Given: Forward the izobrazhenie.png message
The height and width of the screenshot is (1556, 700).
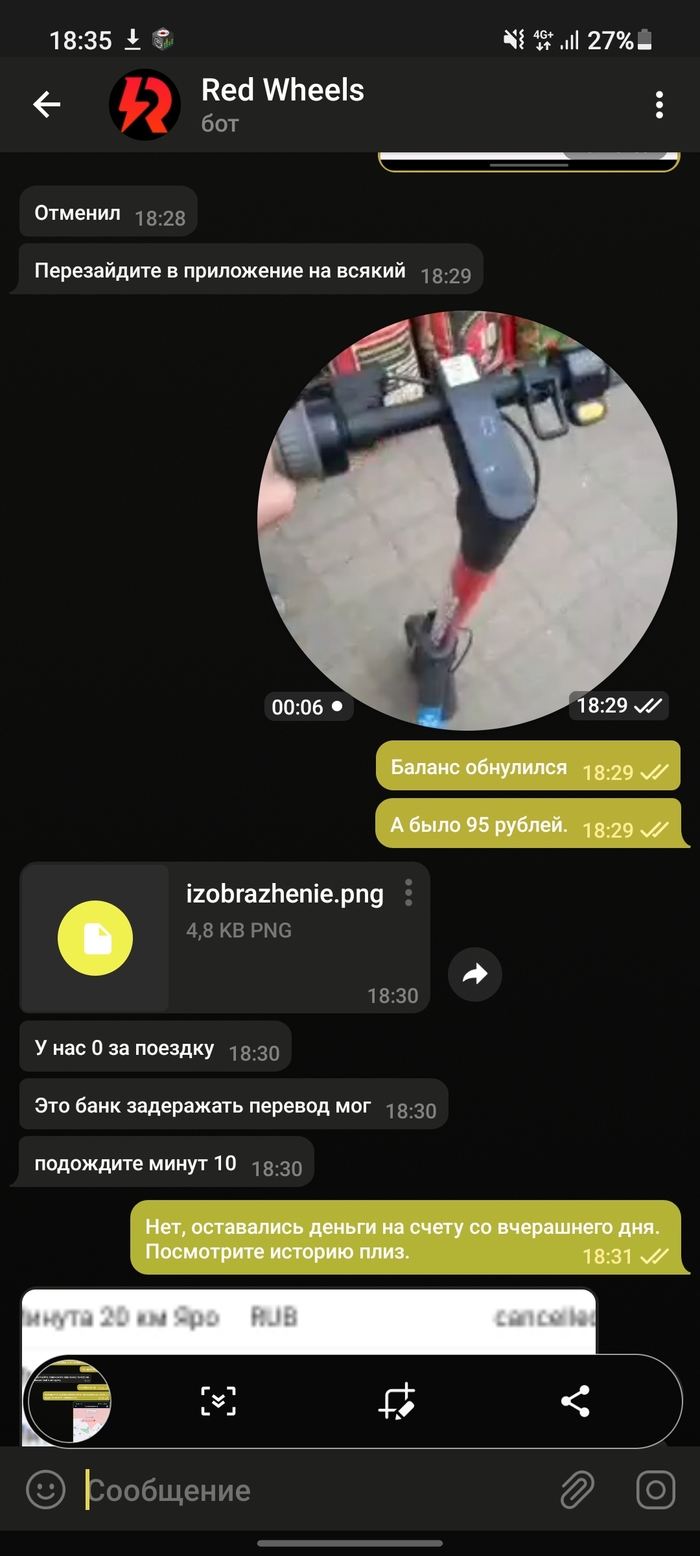Looking at the screenshot, I should (x=475, y=974).
